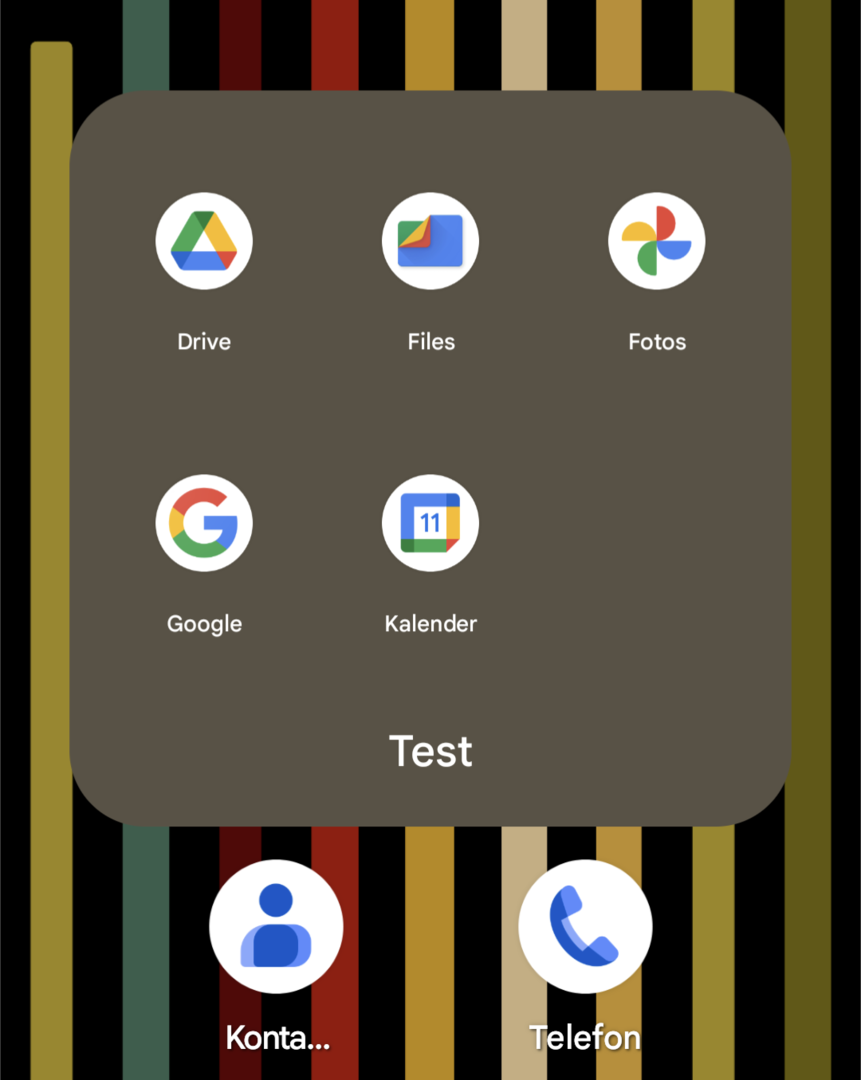Open Google Fotos

coord(656,241)
